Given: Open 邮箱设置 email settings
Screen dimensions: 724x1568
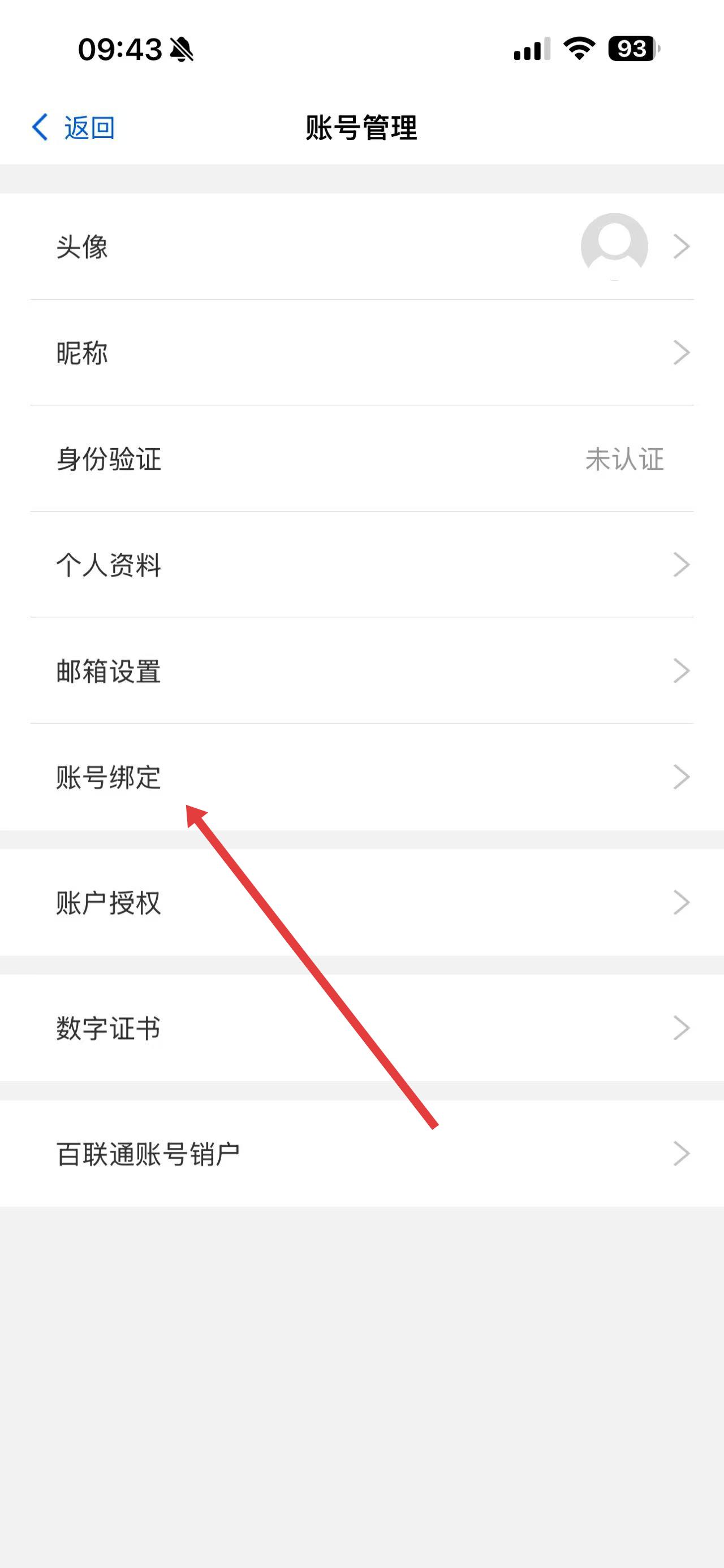Looking at the screenshot, I should click(361, 671).
